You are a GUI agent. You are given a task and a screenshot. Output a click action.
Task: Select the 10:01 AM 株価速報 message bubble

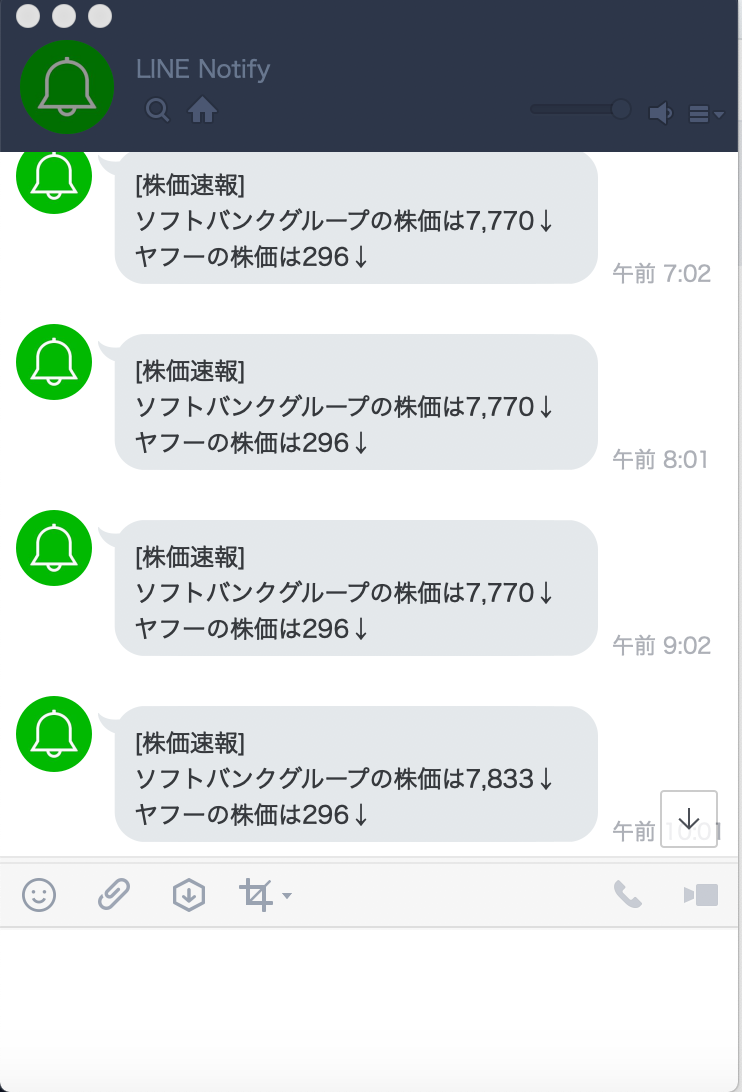(355, 774)
